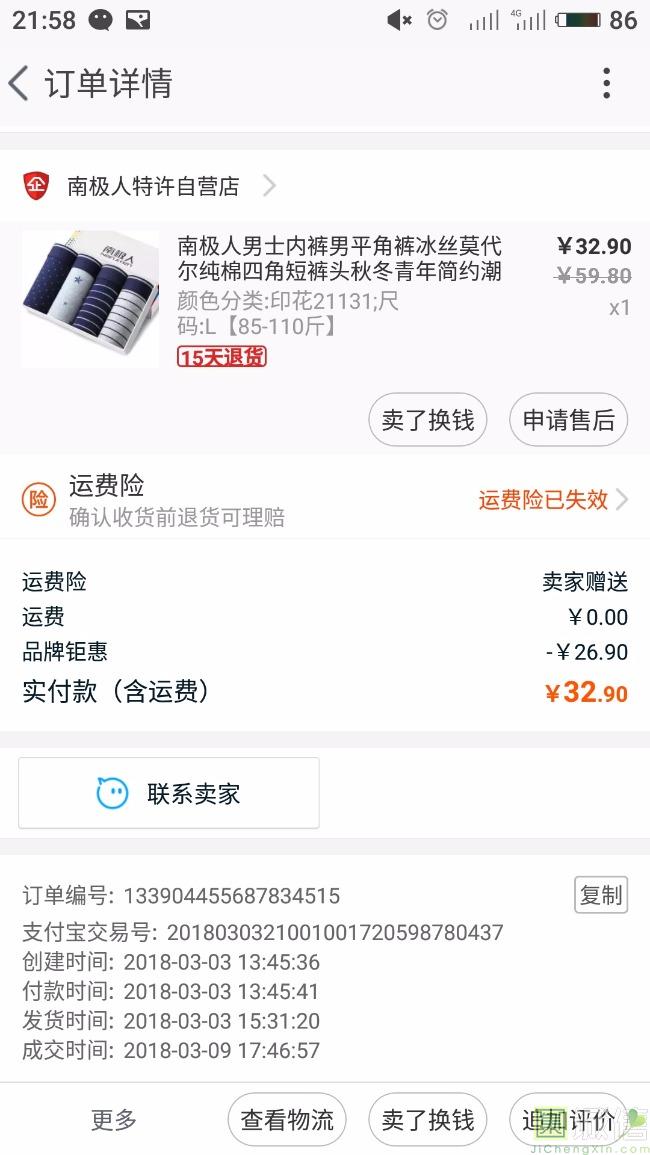Tap 申请售后 to request after-sales service
The height and width of the screenshot is (1155, 650).
(568, 420)
